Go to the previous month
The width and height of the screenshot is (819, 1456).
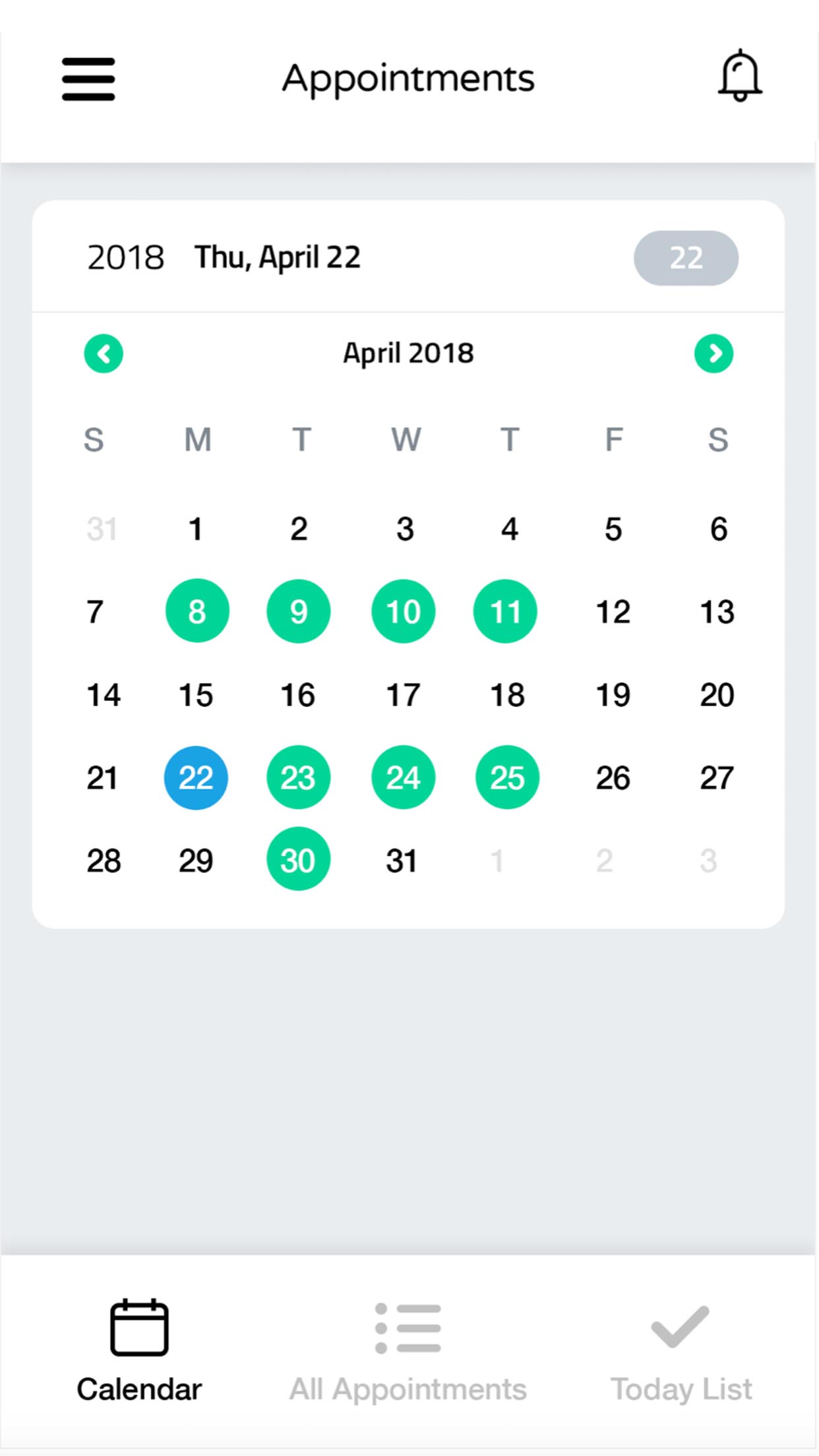[x=104, y=354]
